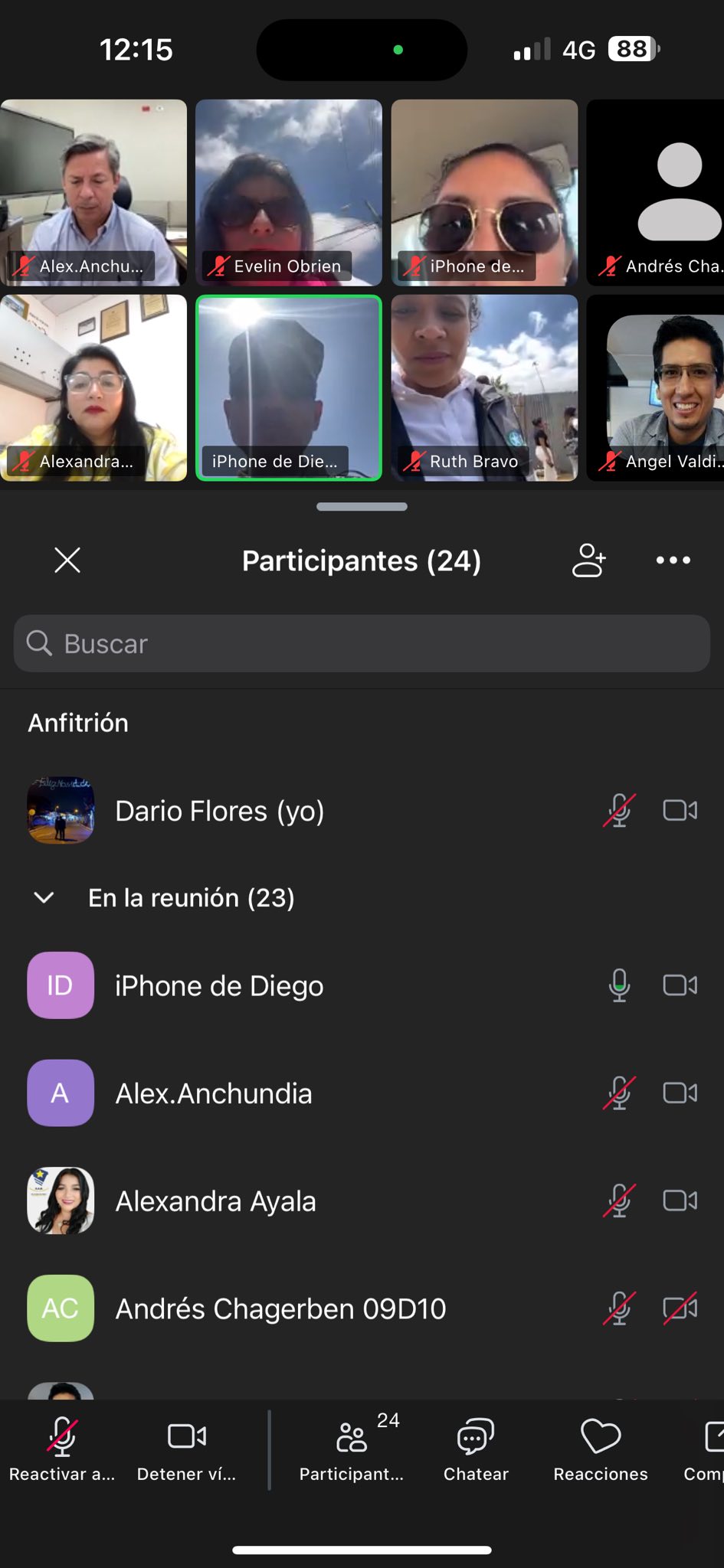This screenshot has height=1568, width=724.
Task: Open the Reacciones menu
Action: point(601,1449)
